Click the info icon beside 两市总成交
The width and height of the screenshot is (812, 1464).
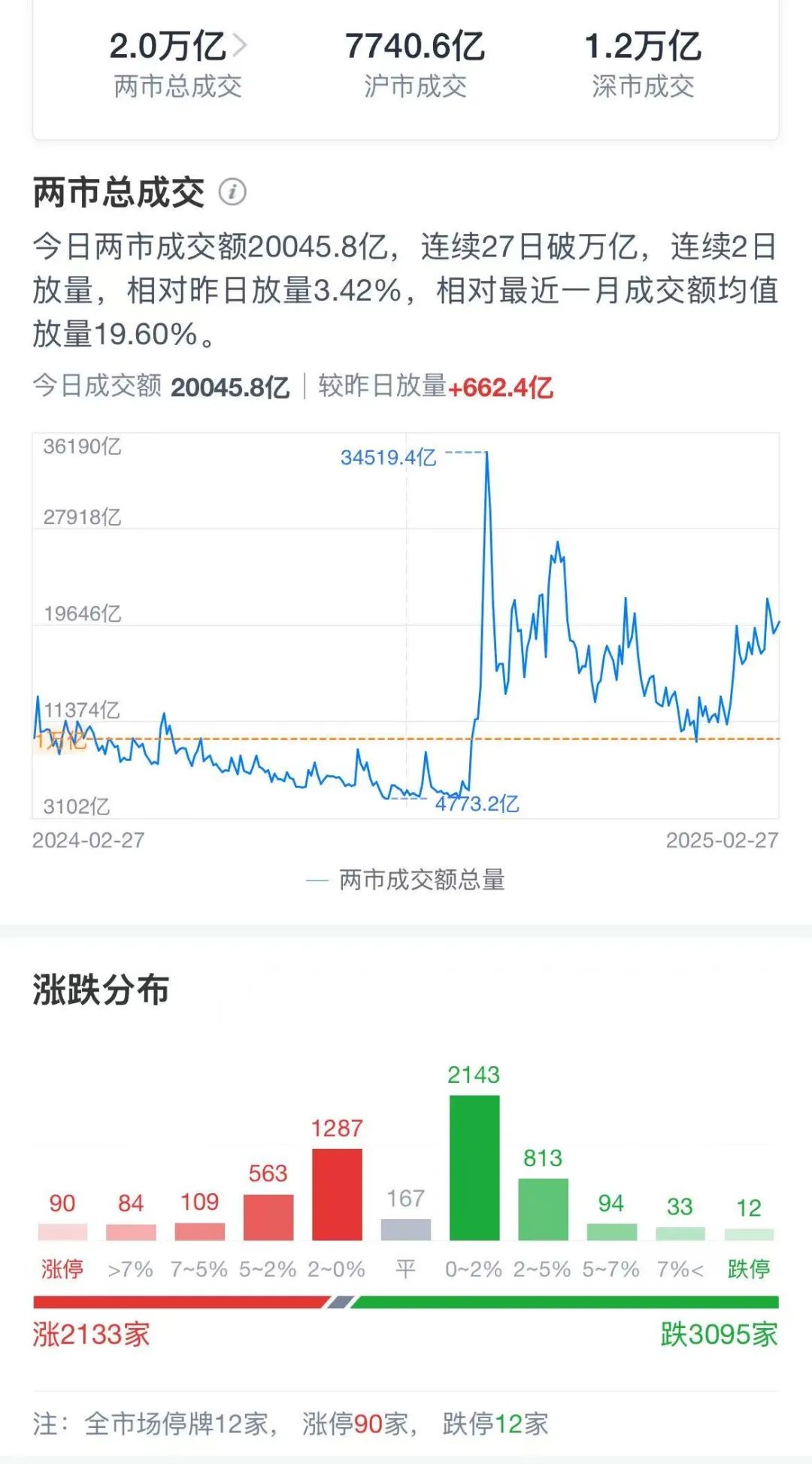click(x=233, y=192)
